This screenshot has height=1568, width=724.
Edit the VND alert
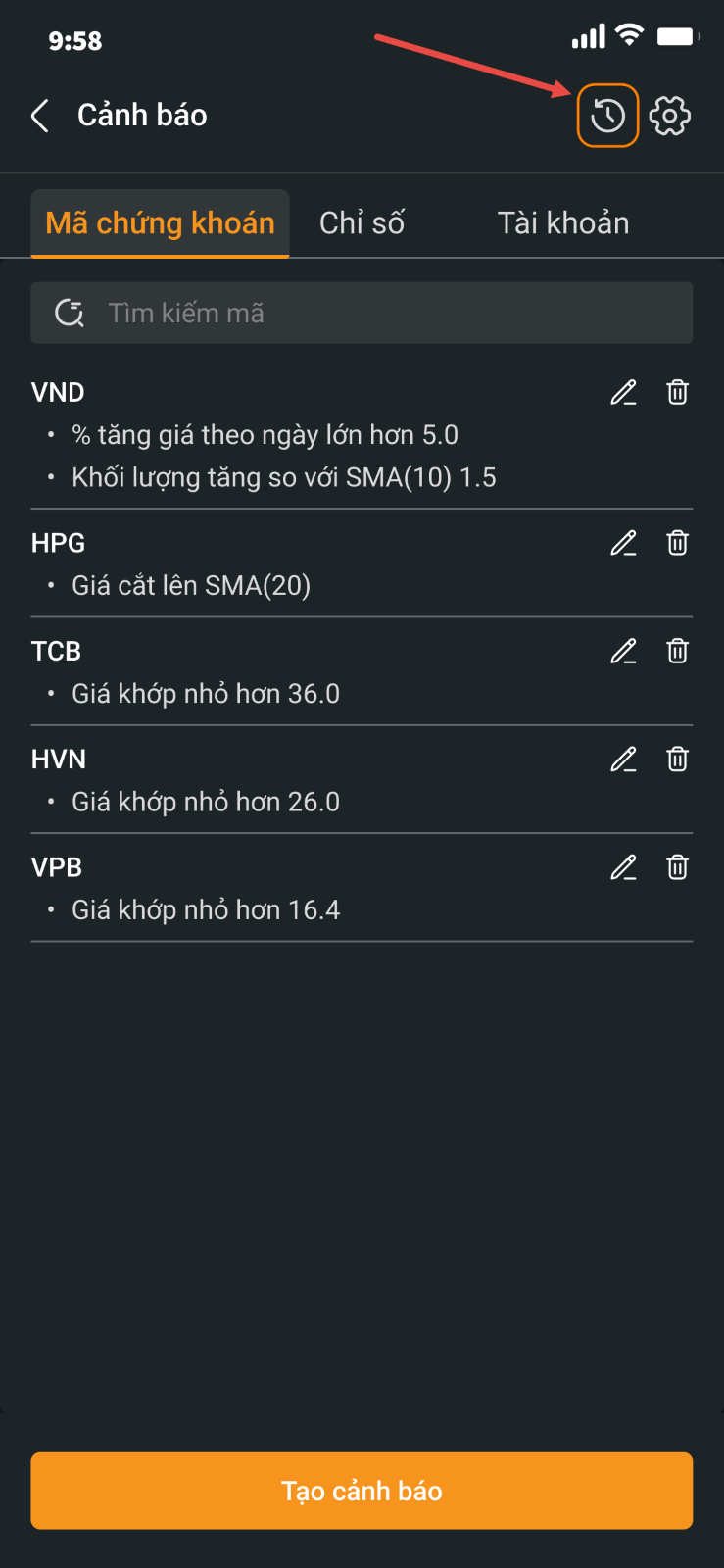pyautogui.click(x=624, y=393)
